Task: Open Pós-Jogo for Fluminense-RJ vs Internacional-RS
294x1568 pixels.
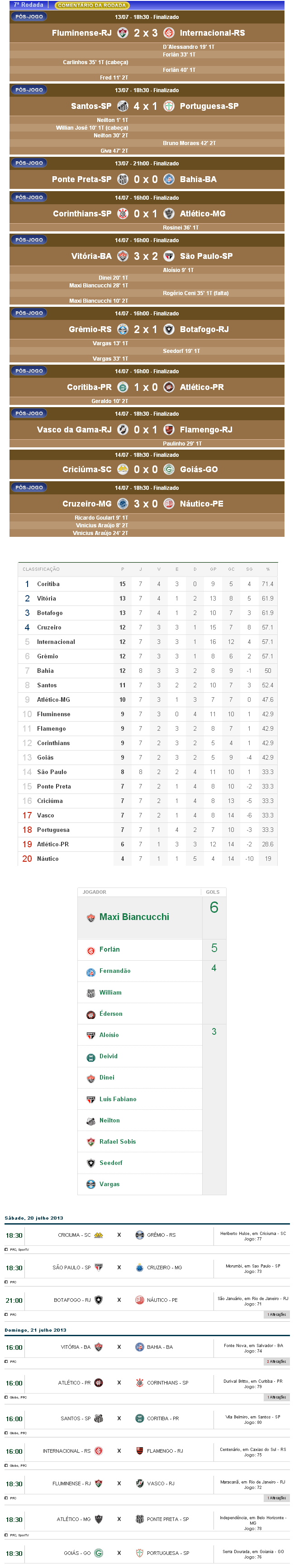Action: tap(28, 16)
